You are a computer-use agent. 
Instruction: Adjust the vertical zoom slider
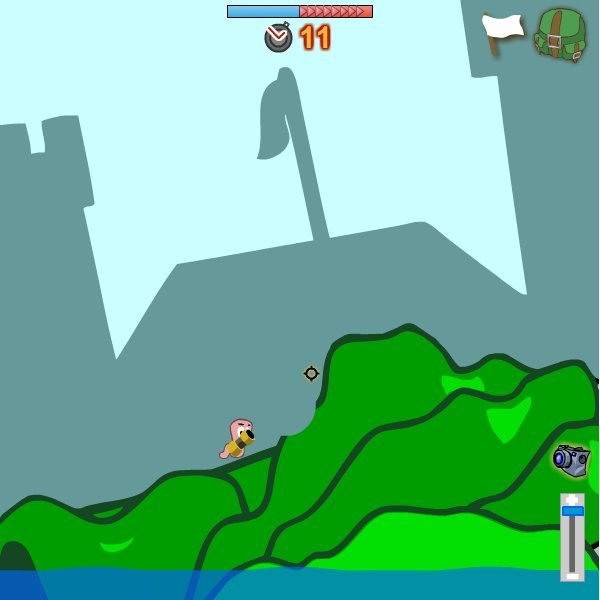point(572,511)
